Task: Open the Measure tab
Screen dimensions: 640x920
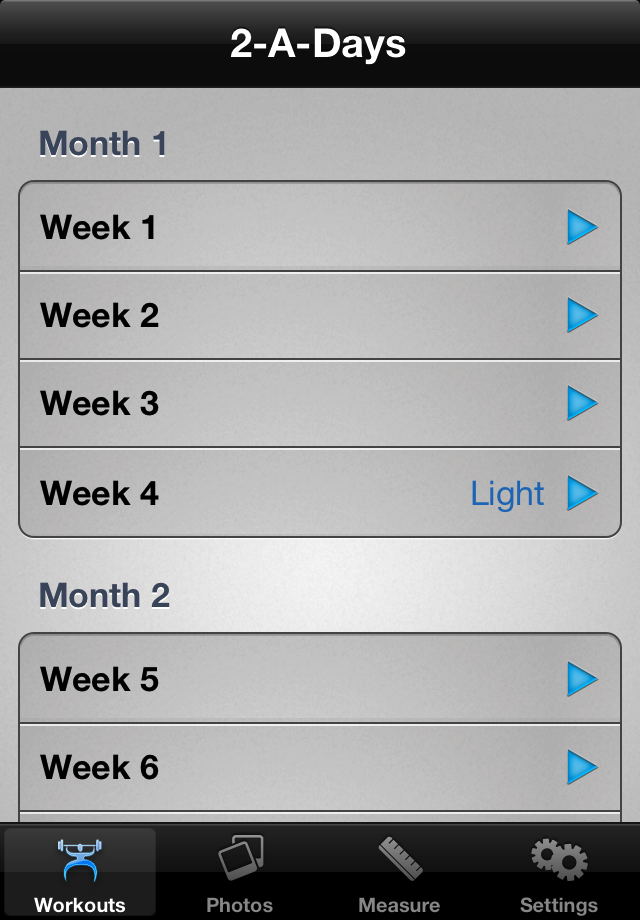Action: click(399, 873)
